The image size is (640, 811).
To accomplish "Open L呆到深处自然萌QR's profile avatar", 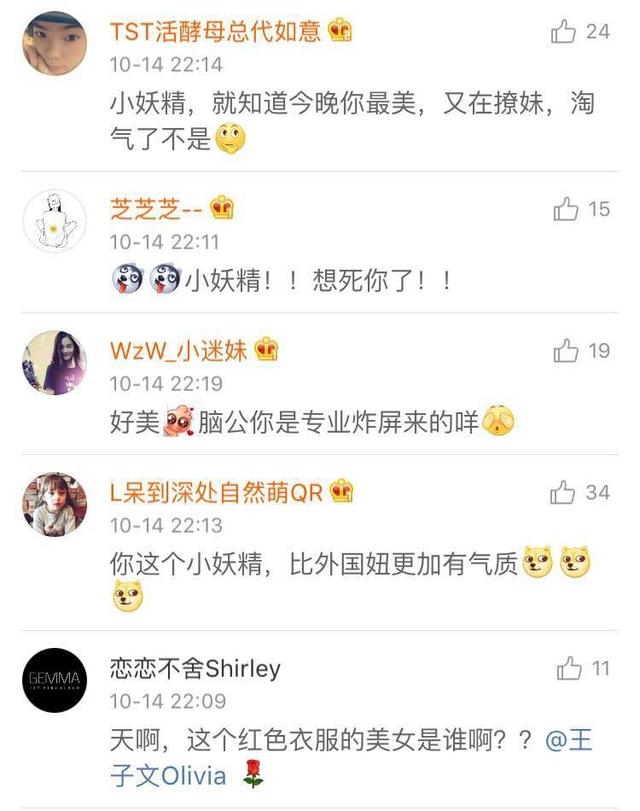I will pos(54,504).
